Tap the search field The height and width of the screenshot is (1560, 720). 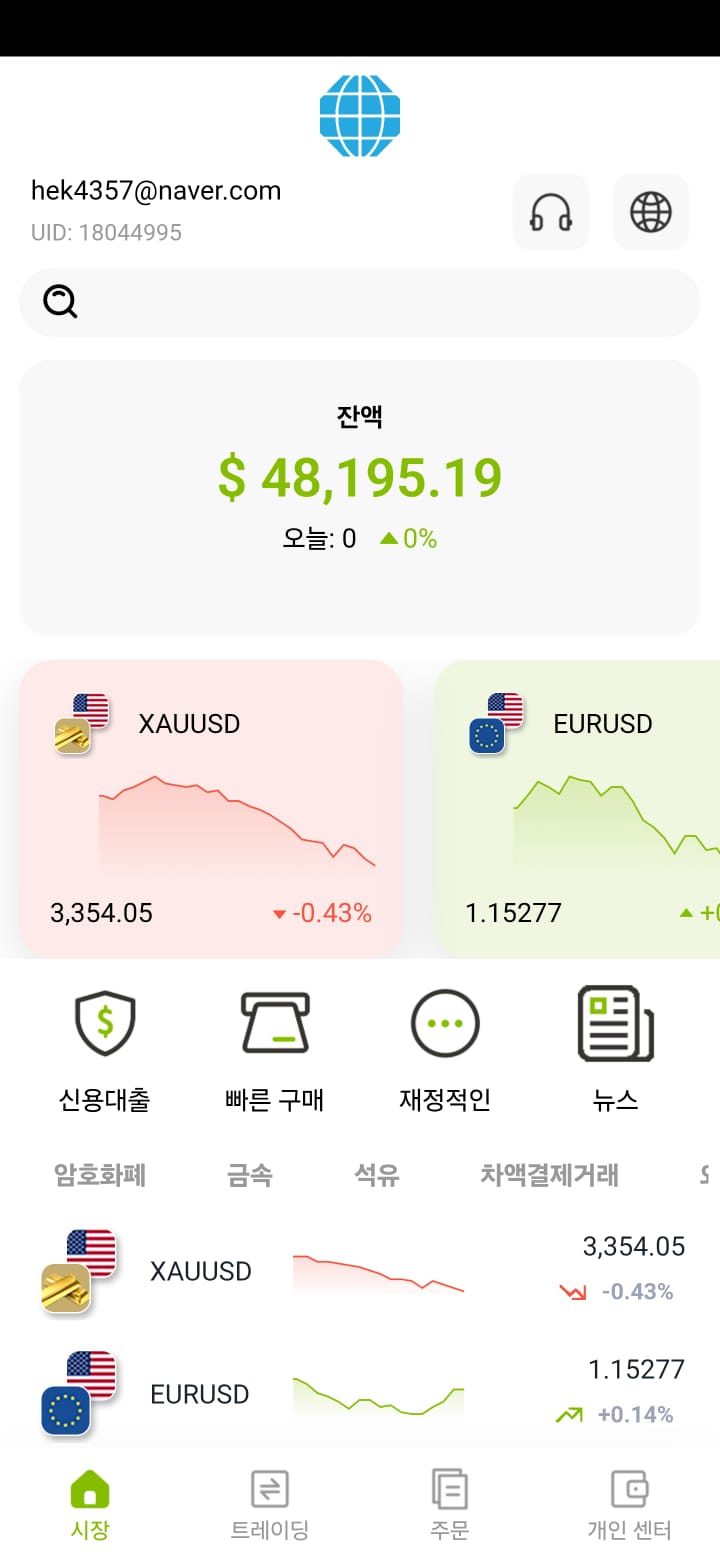[x=360, y=302]
